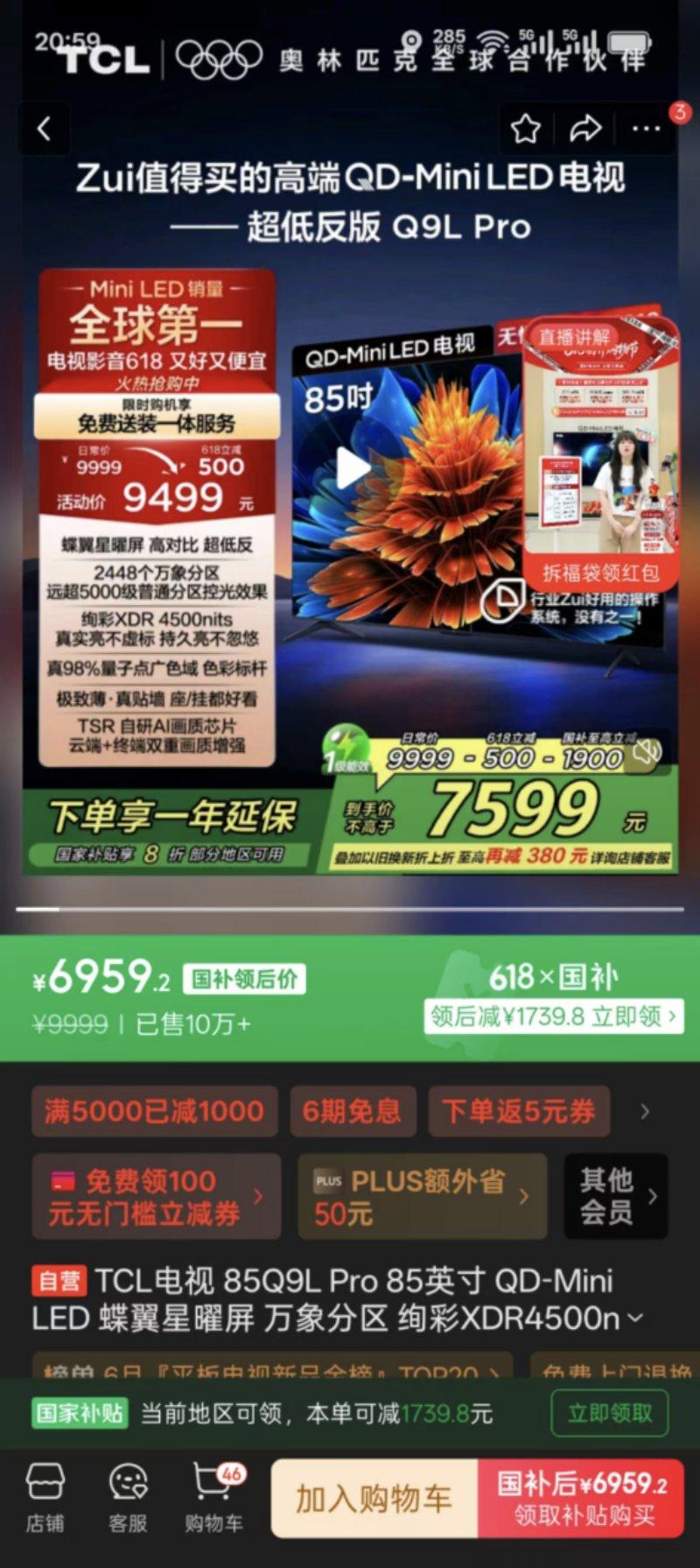The width and height of the screenshot is (700, 1568).
Task: Tap 立即领取 to claim national subsidy
Action: pos(610,1413)
